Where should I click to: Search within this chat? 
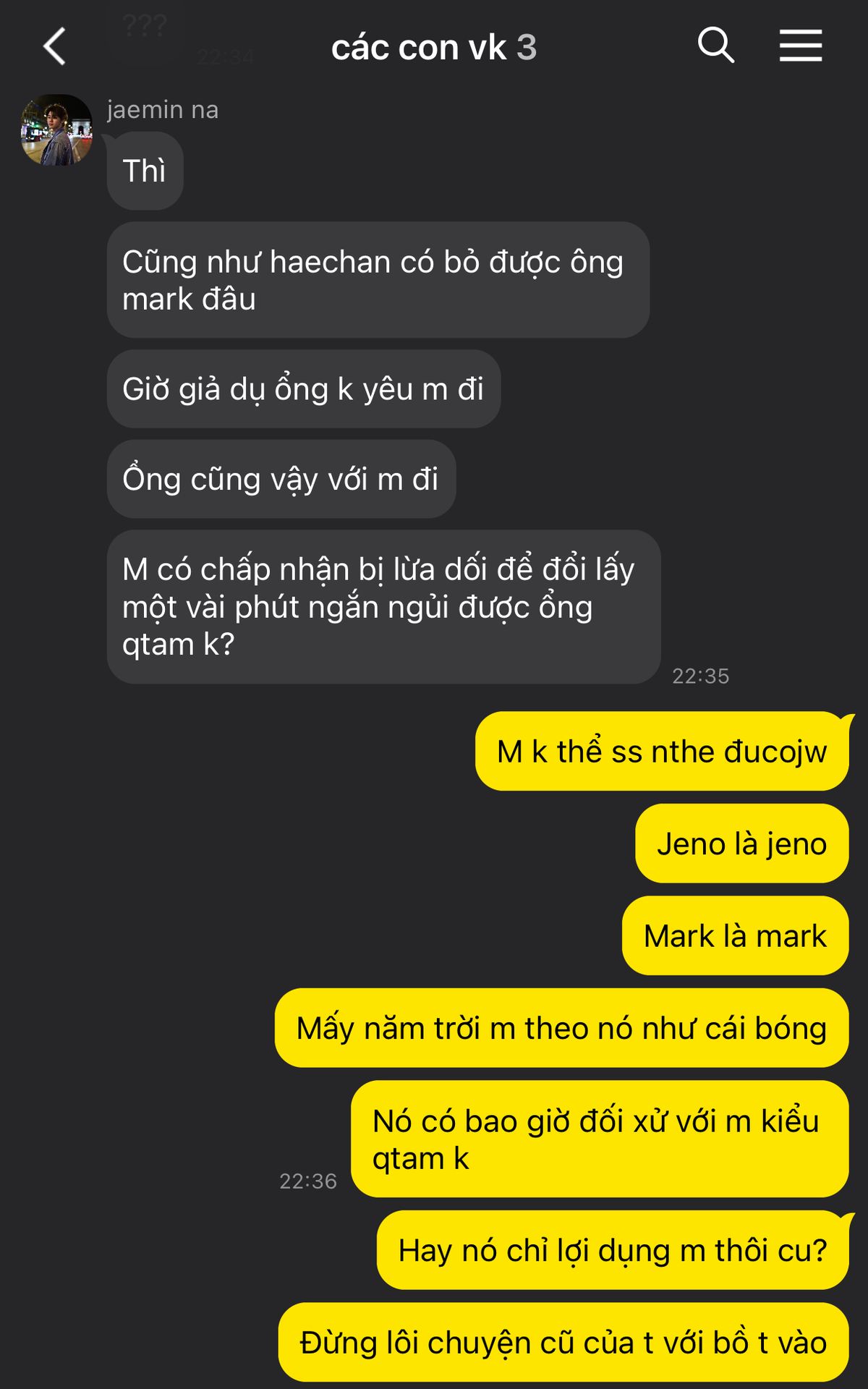pos(716,46)
